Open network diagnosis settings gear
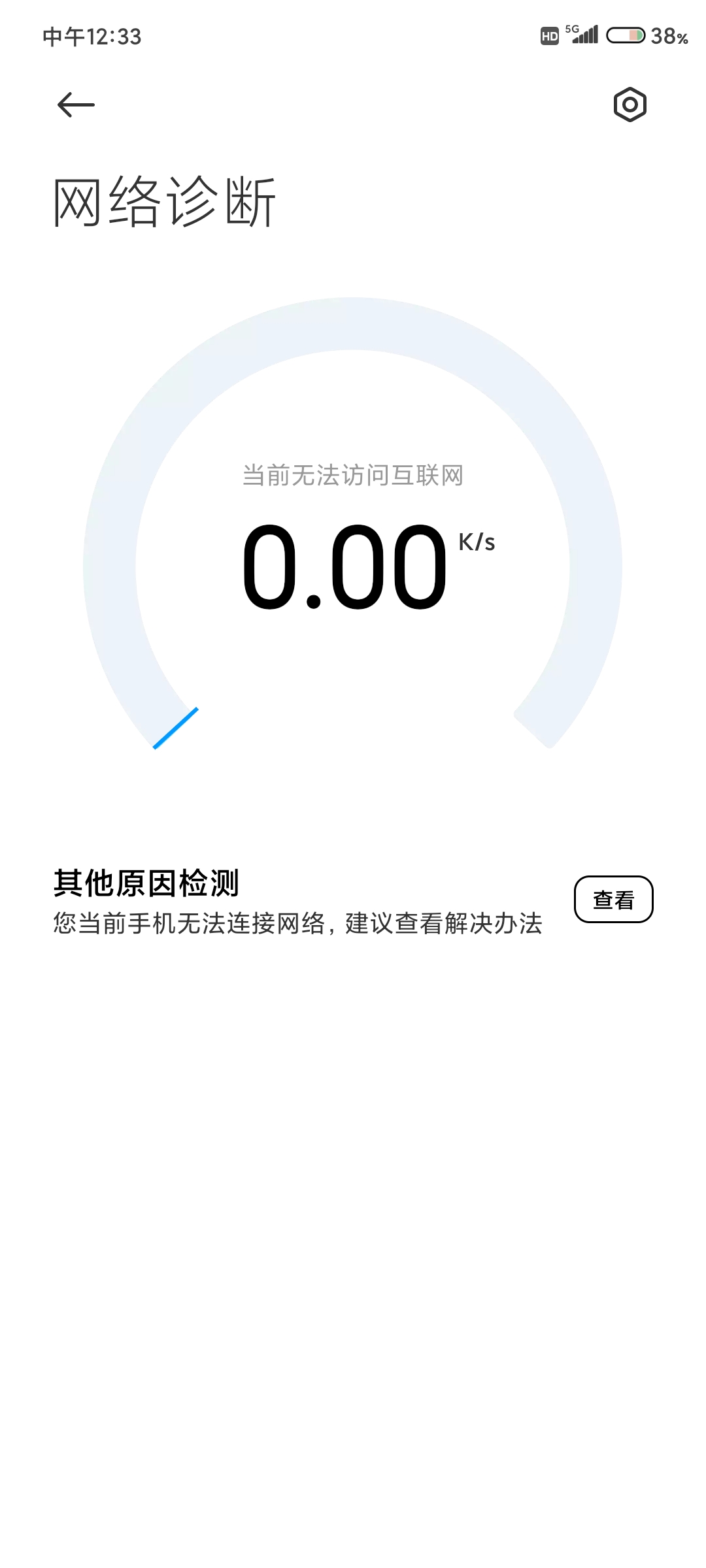 (x=630, y=105)
